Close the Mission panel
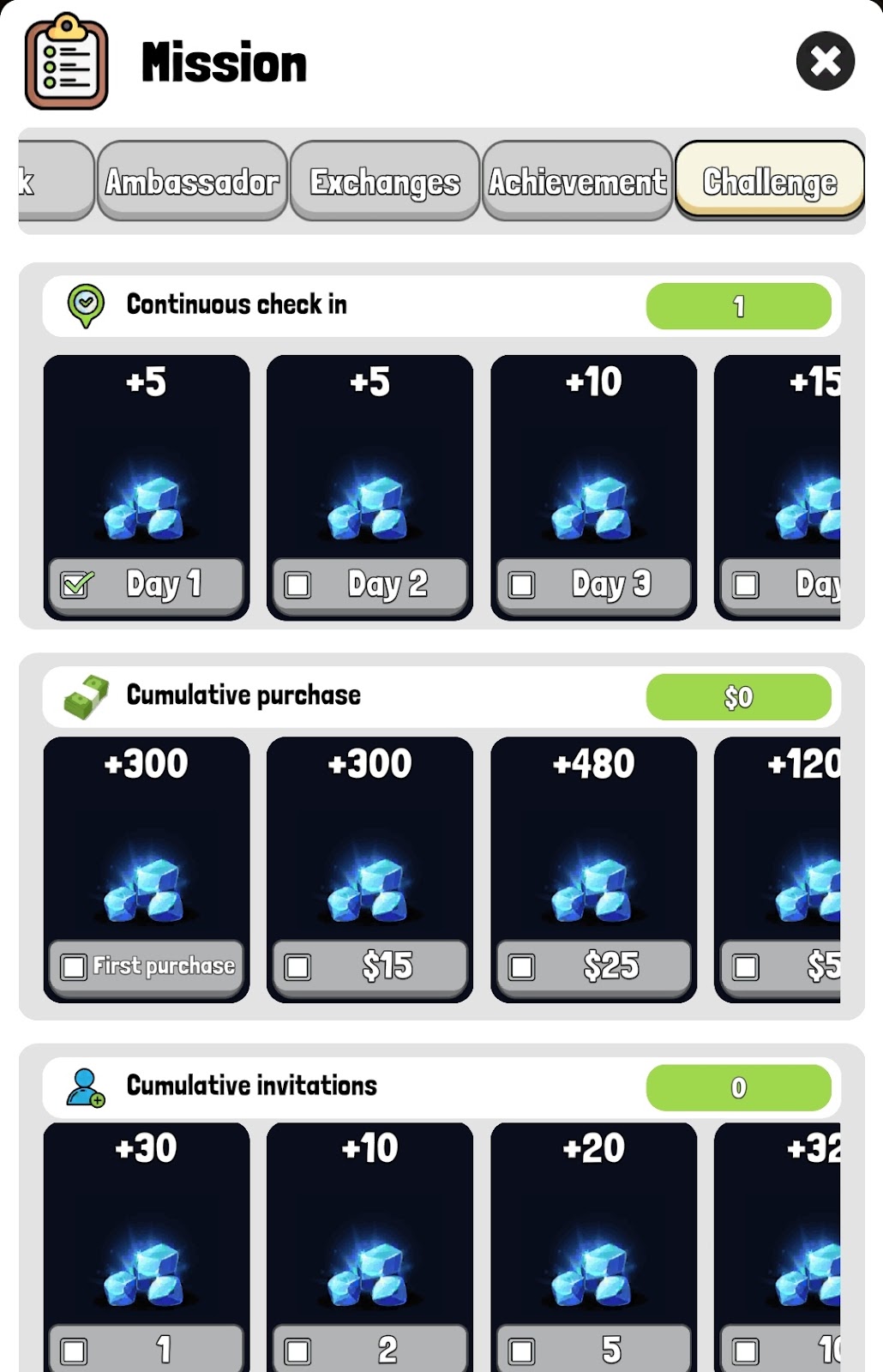 click(x=825, y=62)
